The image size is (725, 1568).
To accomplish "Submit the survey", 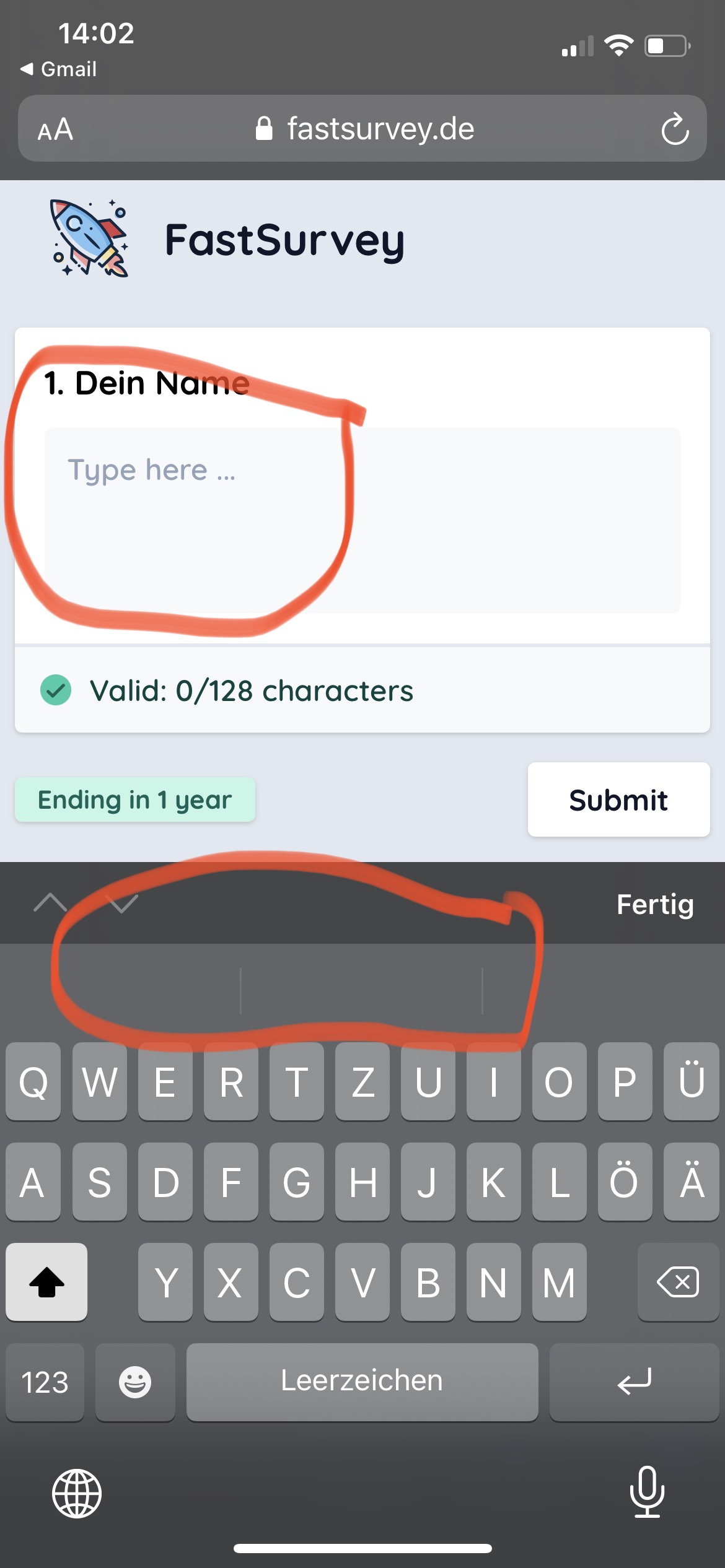I will click(618, 799).
